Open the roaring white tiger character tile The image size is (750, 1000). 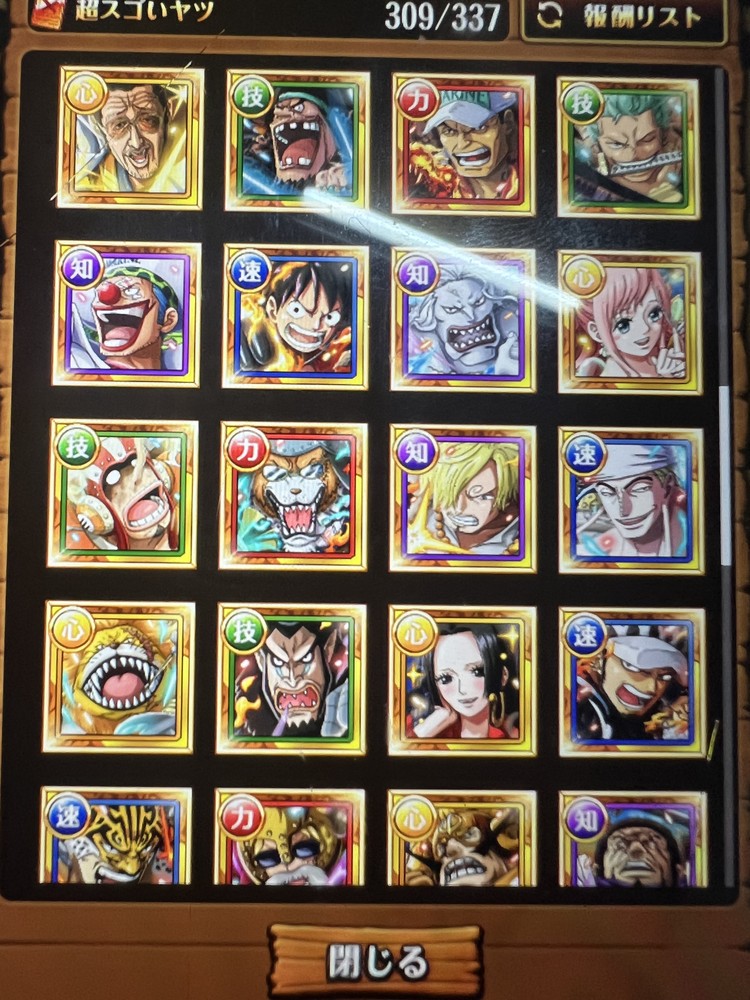pos(294,496)
